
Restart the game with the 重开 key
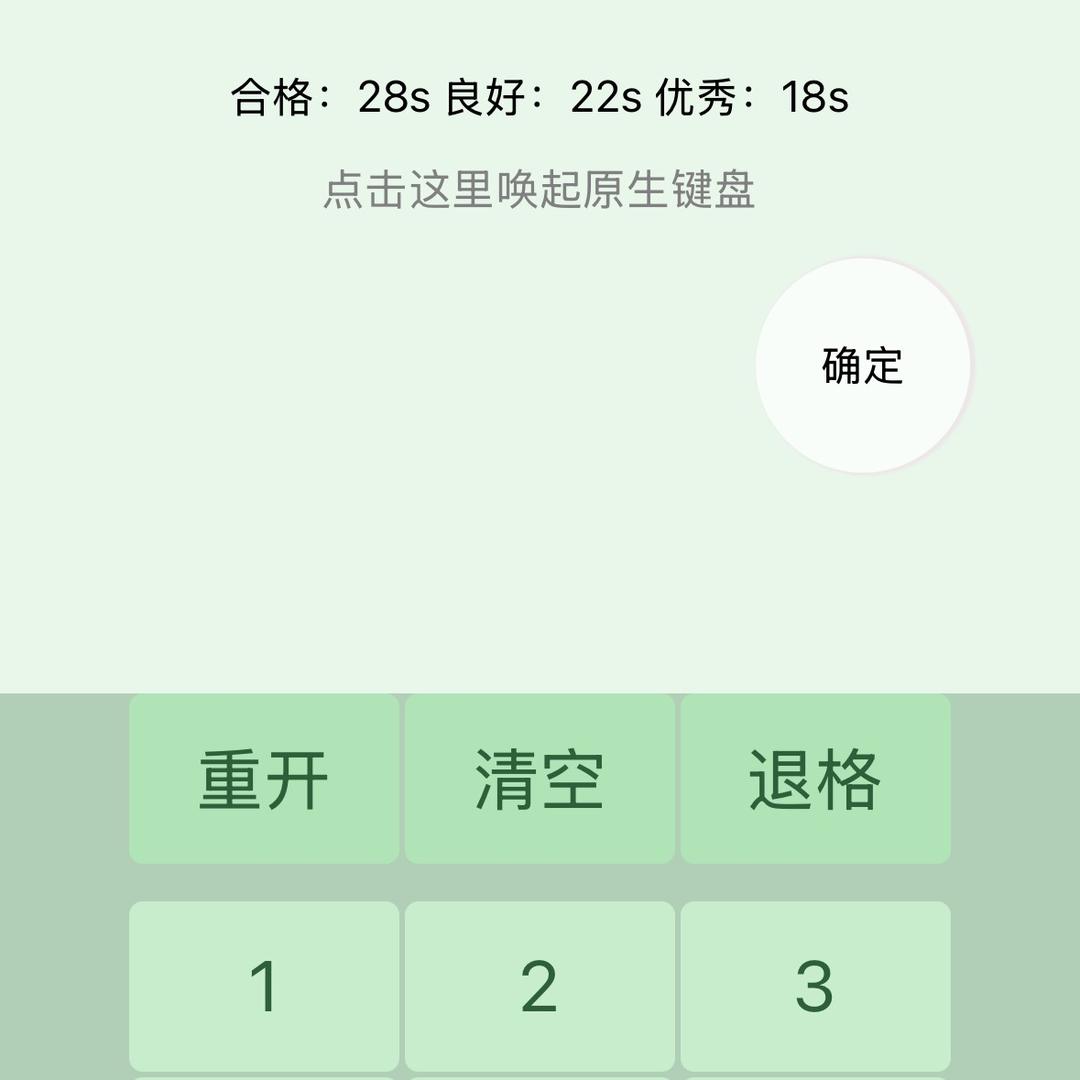tap(264, 779)
